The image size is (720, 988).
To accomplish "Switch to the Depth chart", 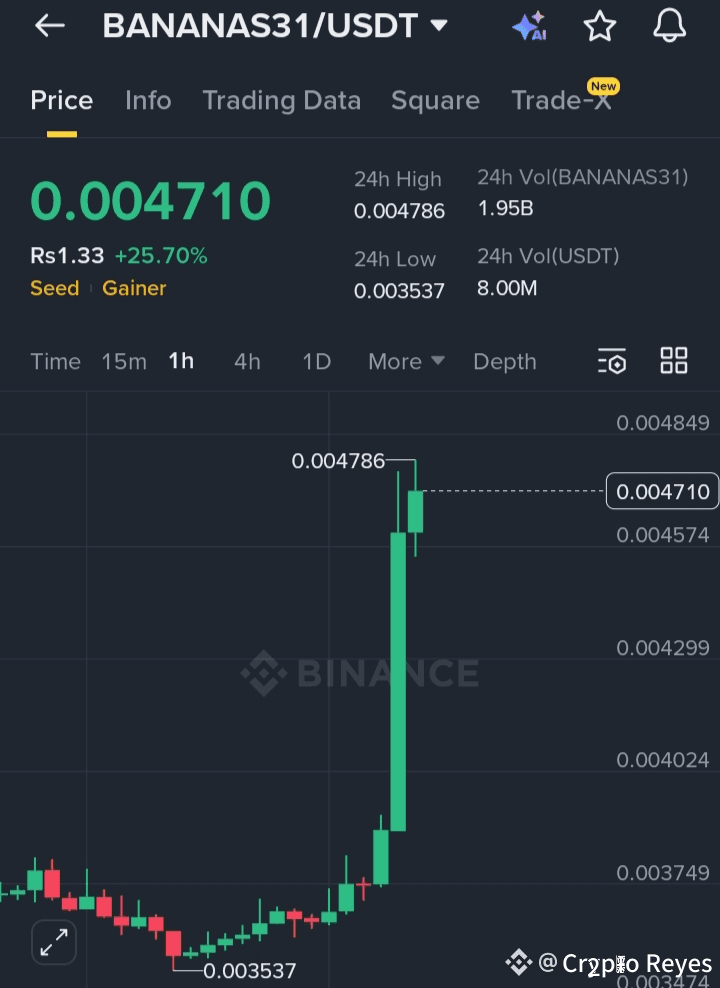I will click(x=504, y=362).
